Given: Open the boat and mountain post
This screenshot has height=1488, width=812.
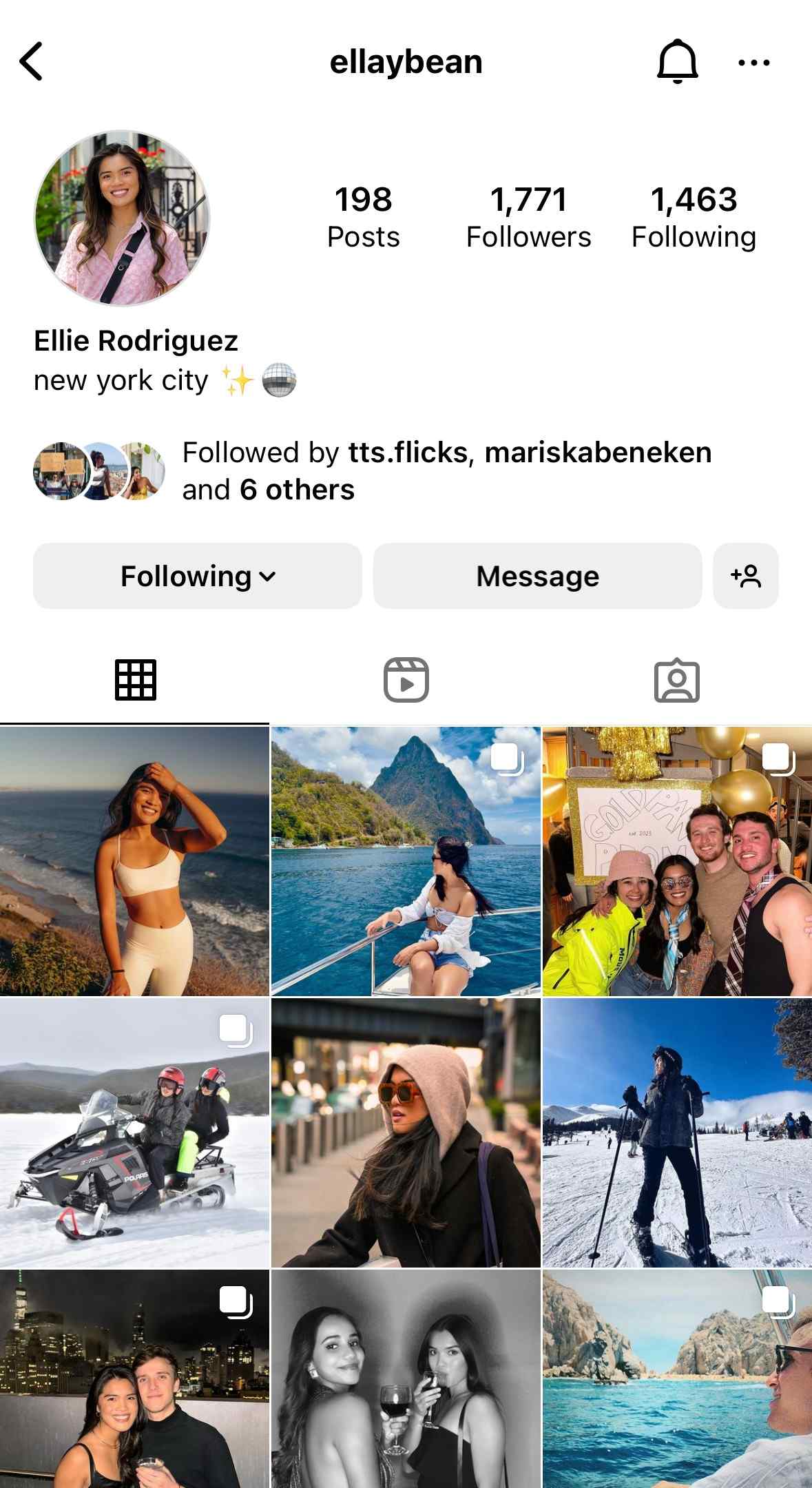Looking at the screenshot, I should pos(406,861).
